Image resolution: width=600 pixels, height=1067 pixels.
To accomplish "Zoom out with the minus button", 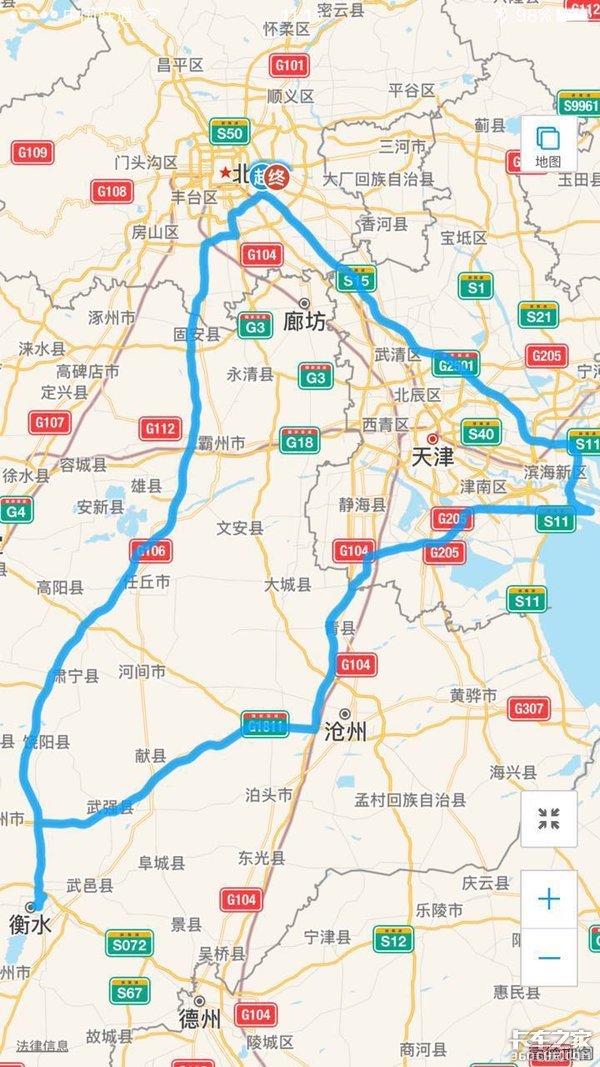I will click(548, 957).
